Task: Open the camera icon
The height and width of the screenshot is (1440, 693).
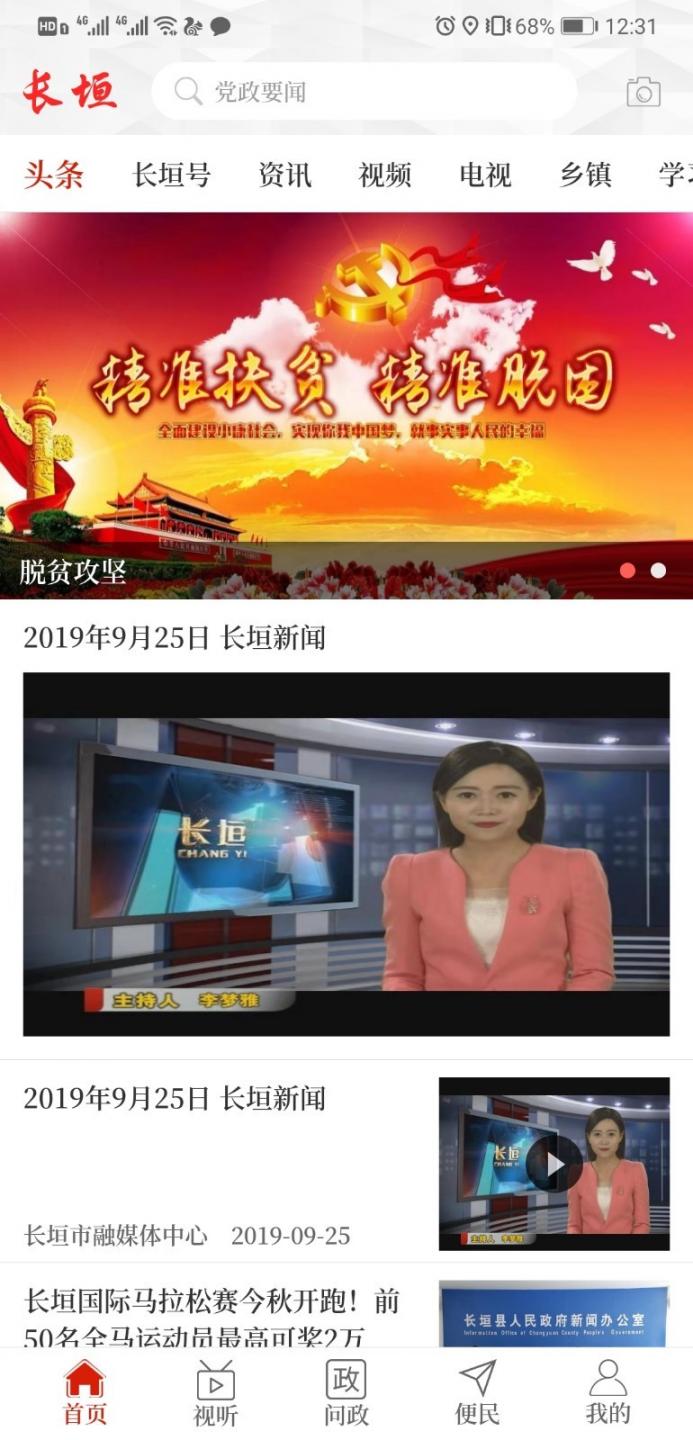Action: pos(643,92)
